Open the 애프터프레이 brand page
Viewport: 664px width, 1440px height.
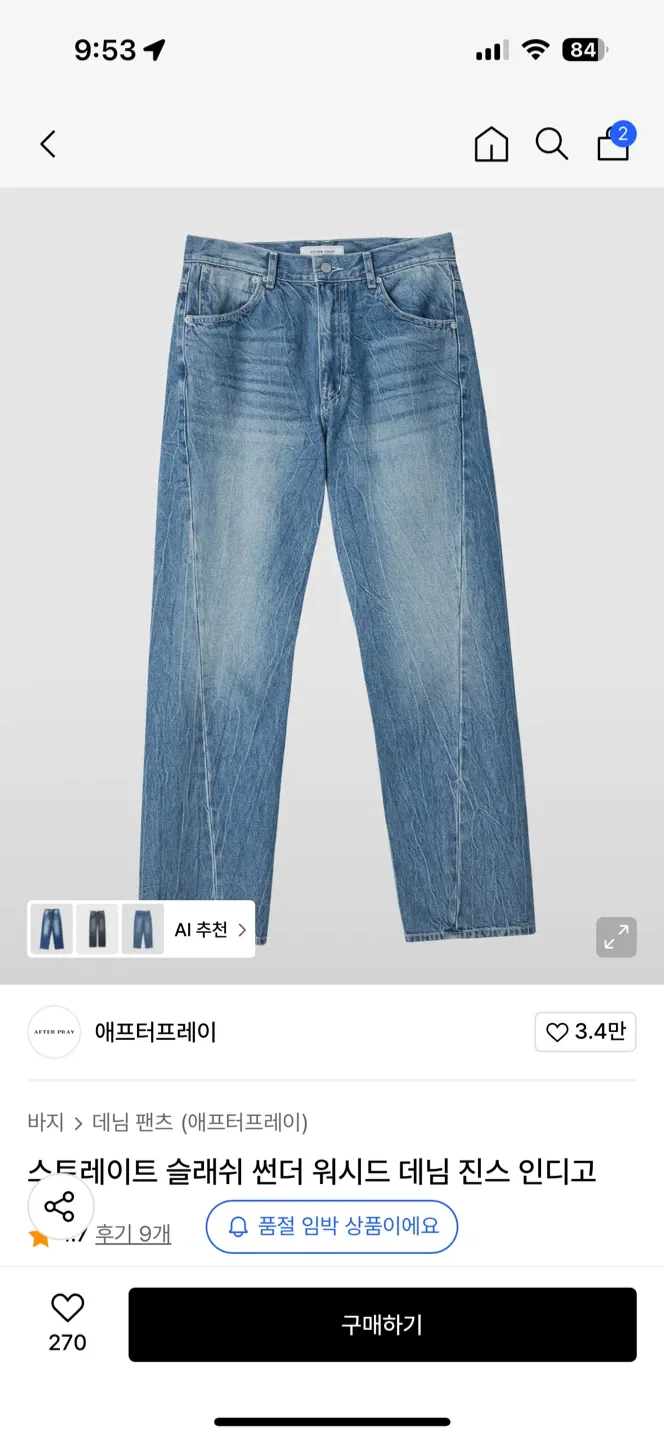tap(155, 1032)
